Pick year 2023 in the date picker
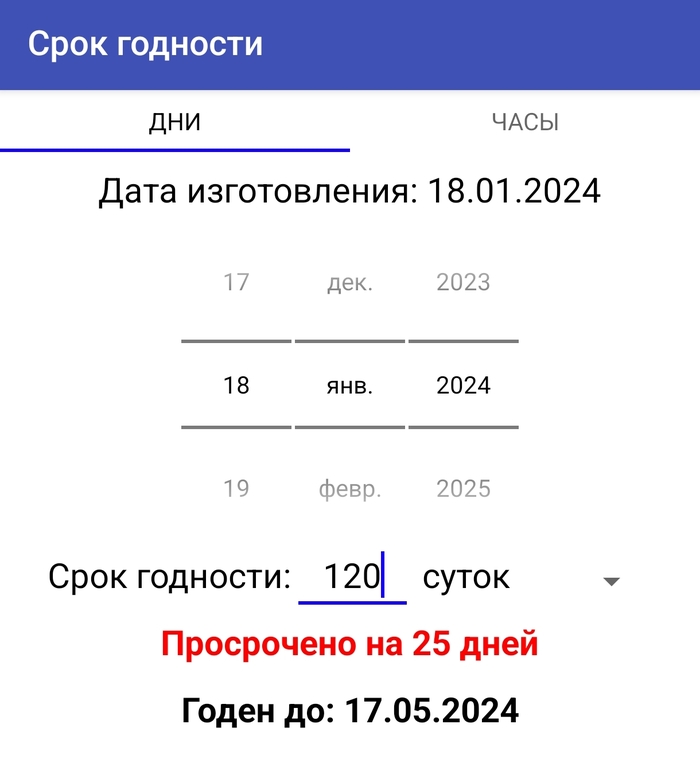700x763 pixels. [463, 282]
